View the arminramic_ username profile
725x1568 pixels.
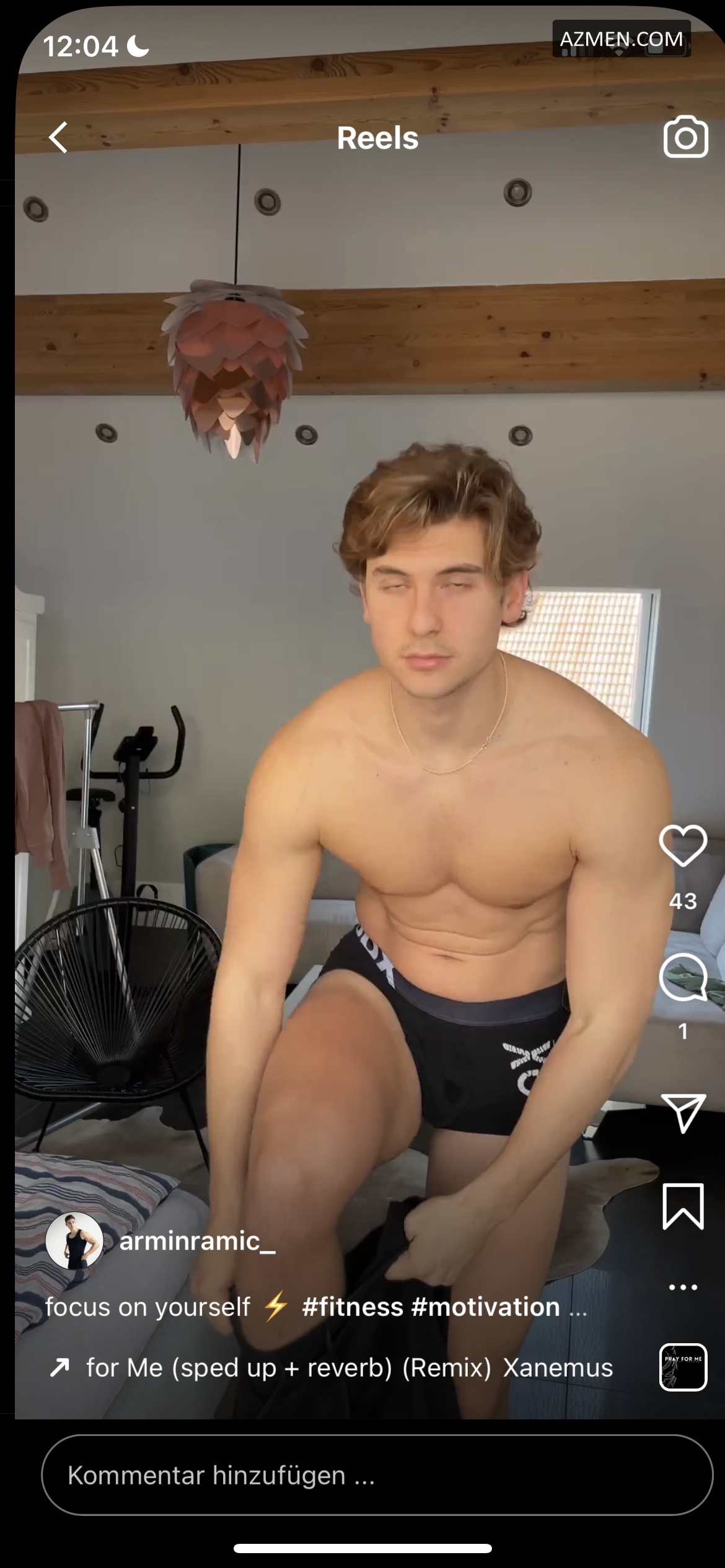coord(197,1241)
